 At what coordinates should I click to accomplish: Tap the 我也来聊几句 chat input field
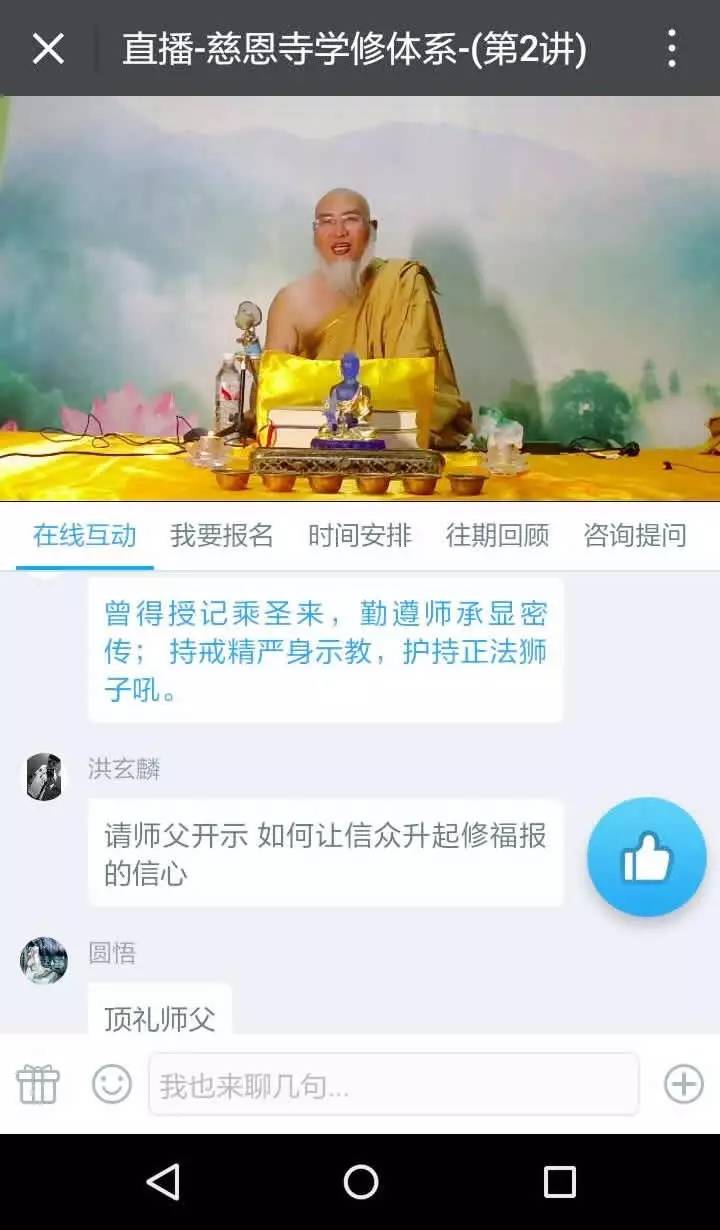pos(393,1084)
